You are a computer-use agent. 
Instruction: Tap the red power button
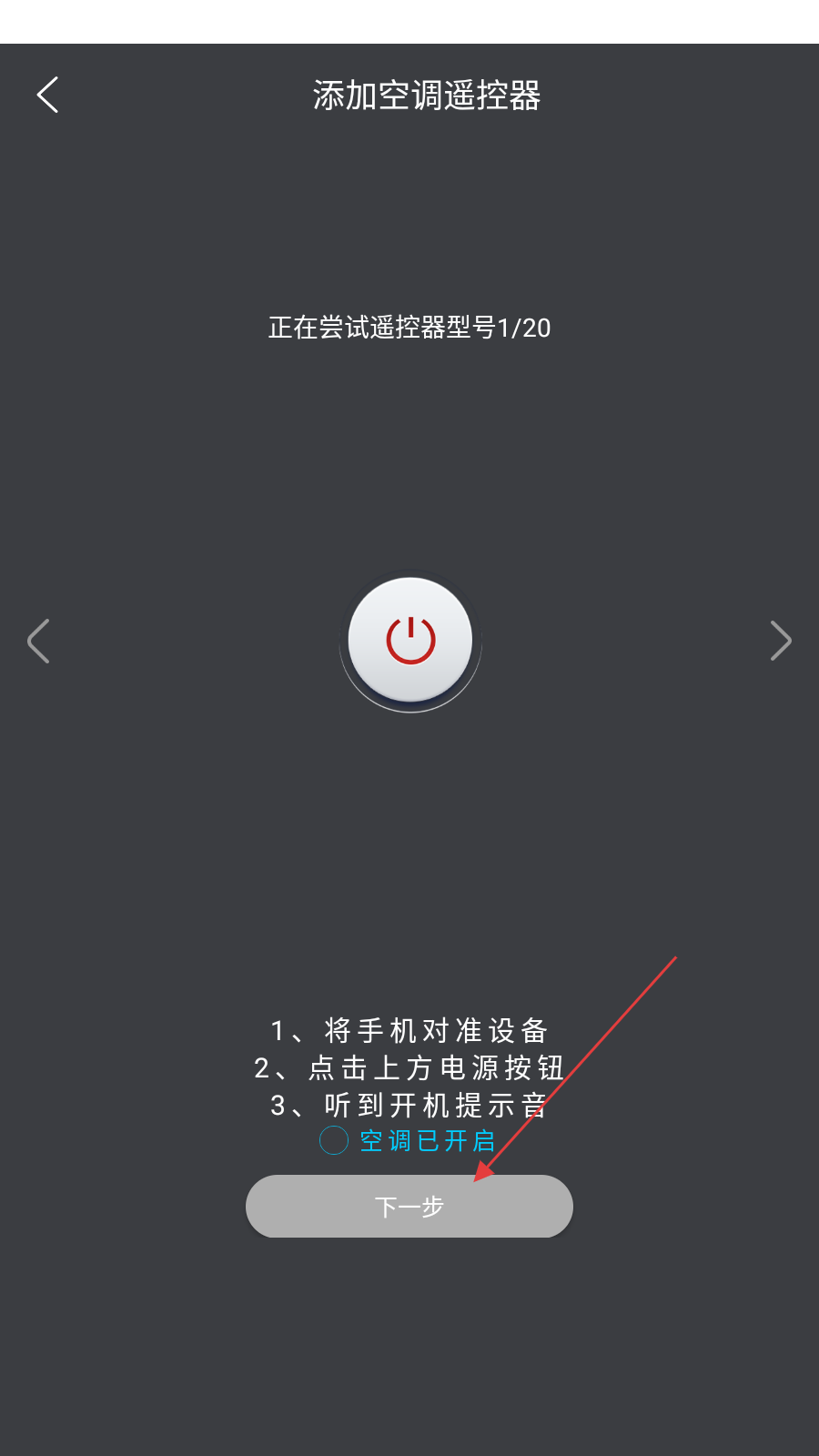tap(410, 641)
